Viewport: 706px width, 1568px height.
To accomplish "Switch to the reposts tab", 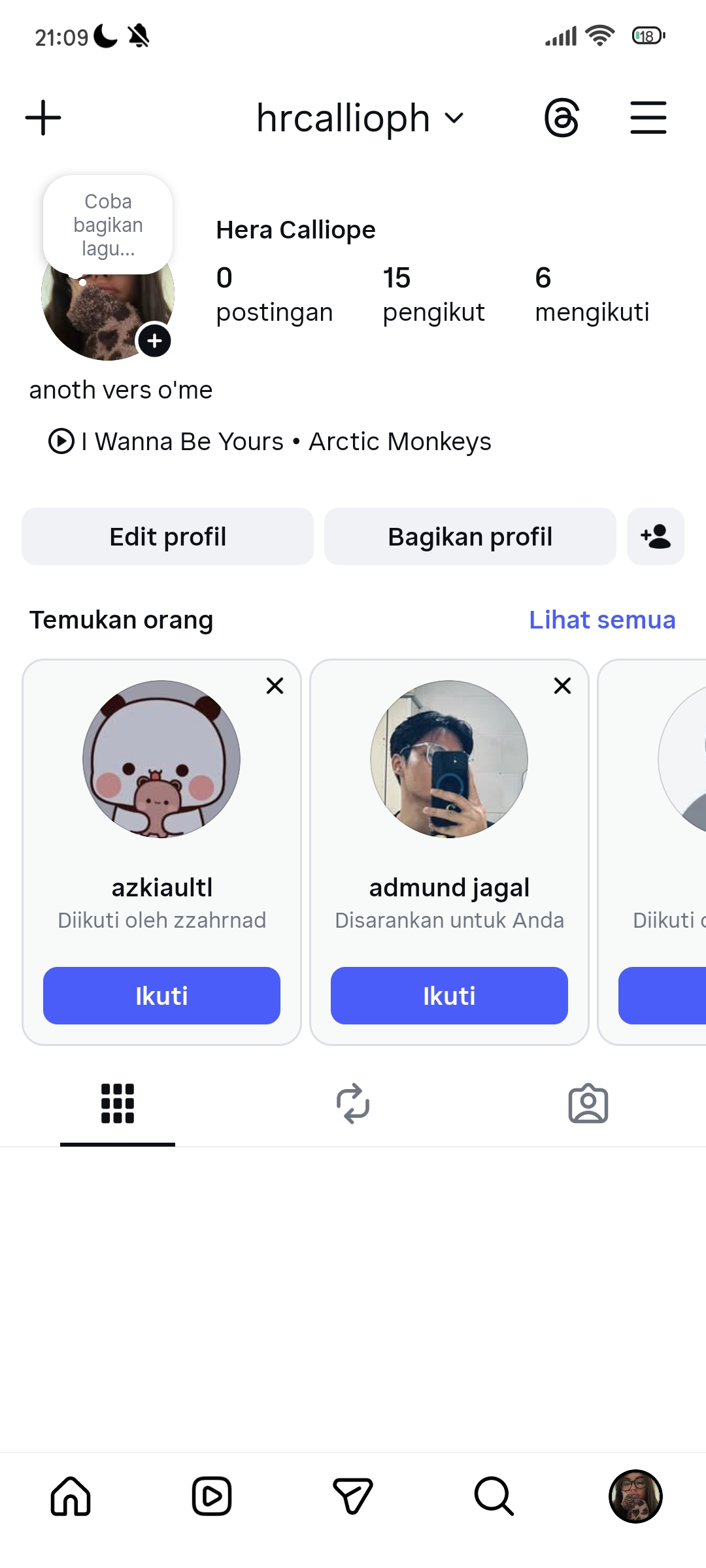I will 353,1104.
